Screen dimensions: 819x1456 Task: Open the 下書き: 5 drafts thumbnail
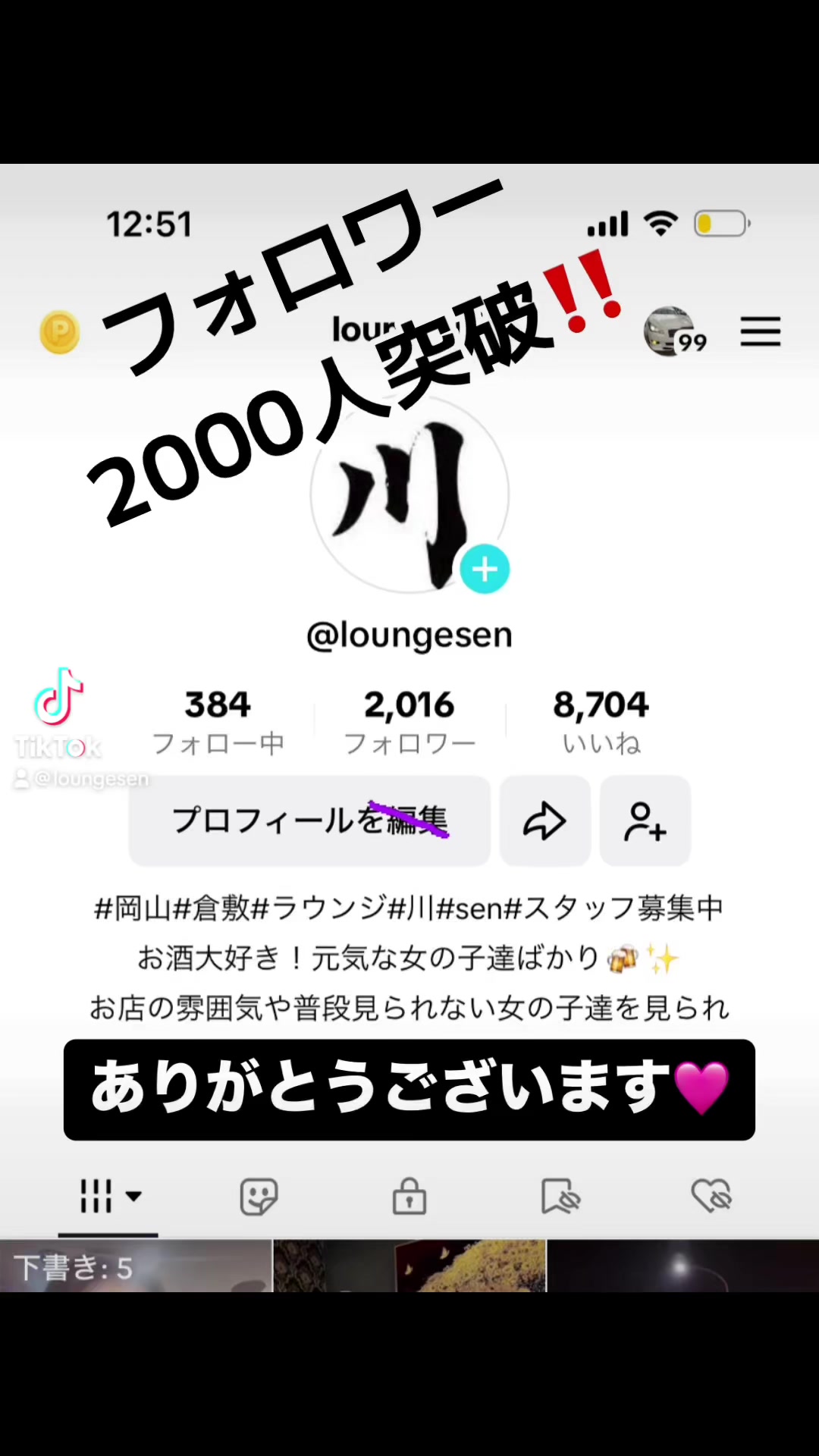pyautogui.click(x=136, y=1265)
